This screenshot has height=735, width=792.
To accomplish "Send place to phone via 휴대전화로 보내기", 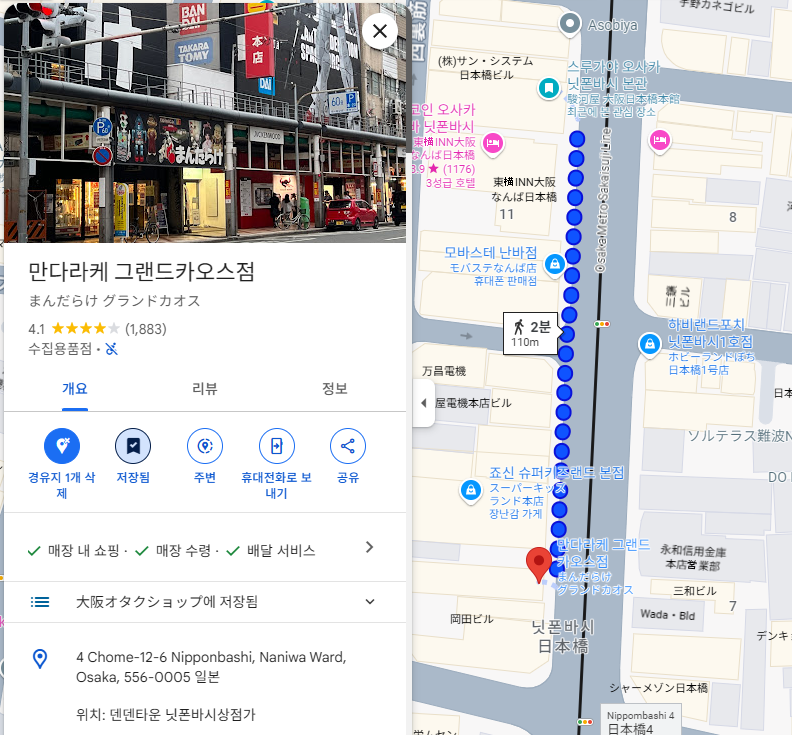I will pos(276,446).
